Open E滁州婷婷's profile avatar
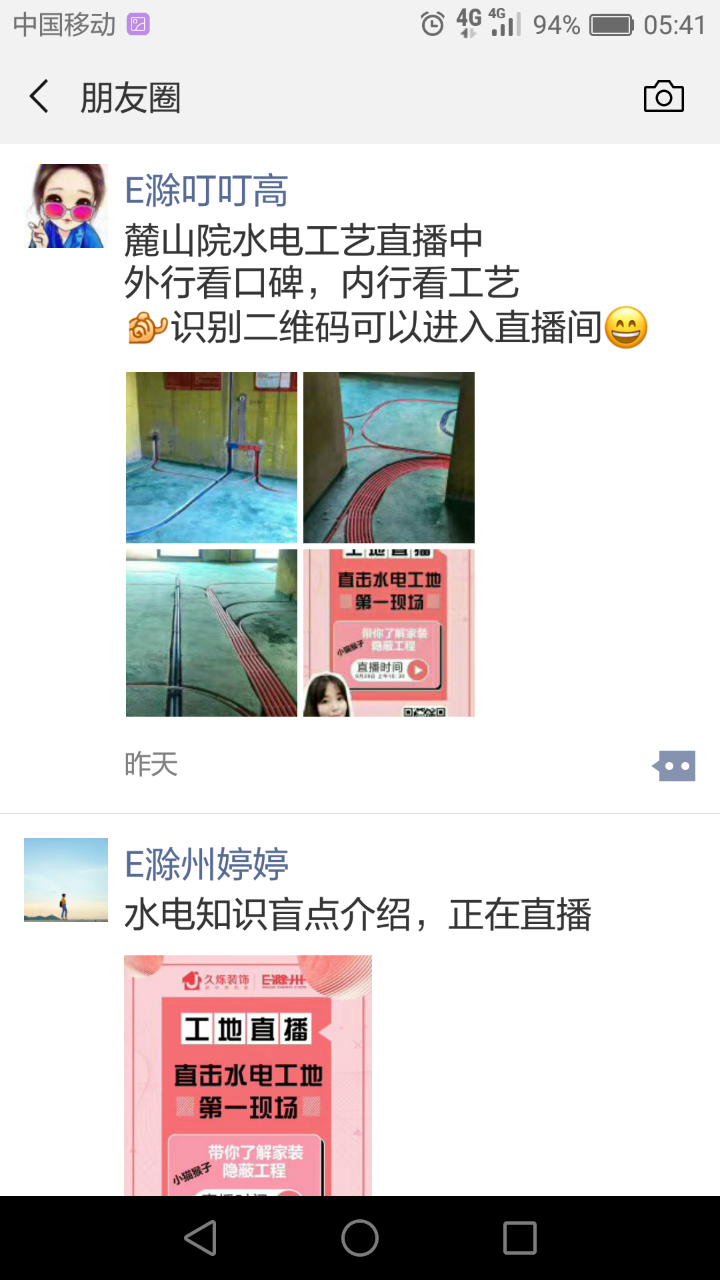This screenshot has height=1280, width=720. click(66, 880)
